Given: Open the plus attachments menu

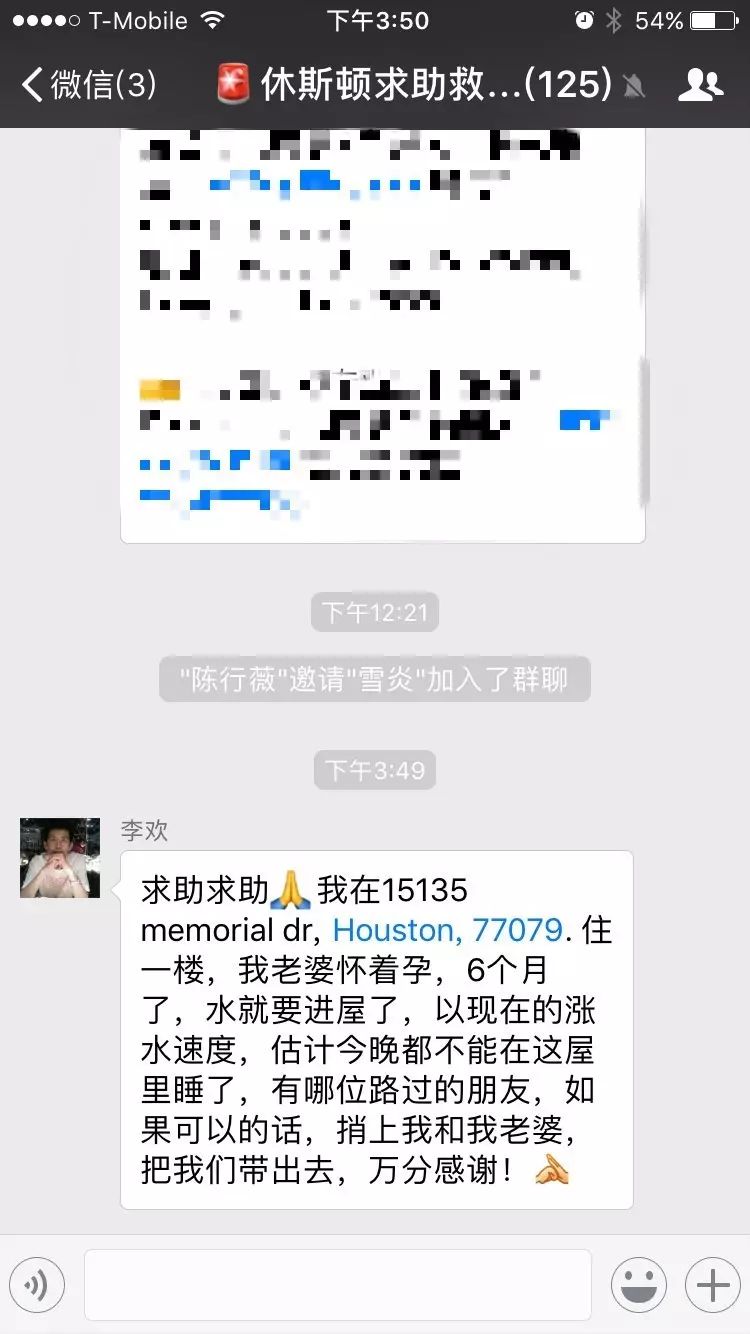Looking at the screenshot, I should (x=713, y=1285).
